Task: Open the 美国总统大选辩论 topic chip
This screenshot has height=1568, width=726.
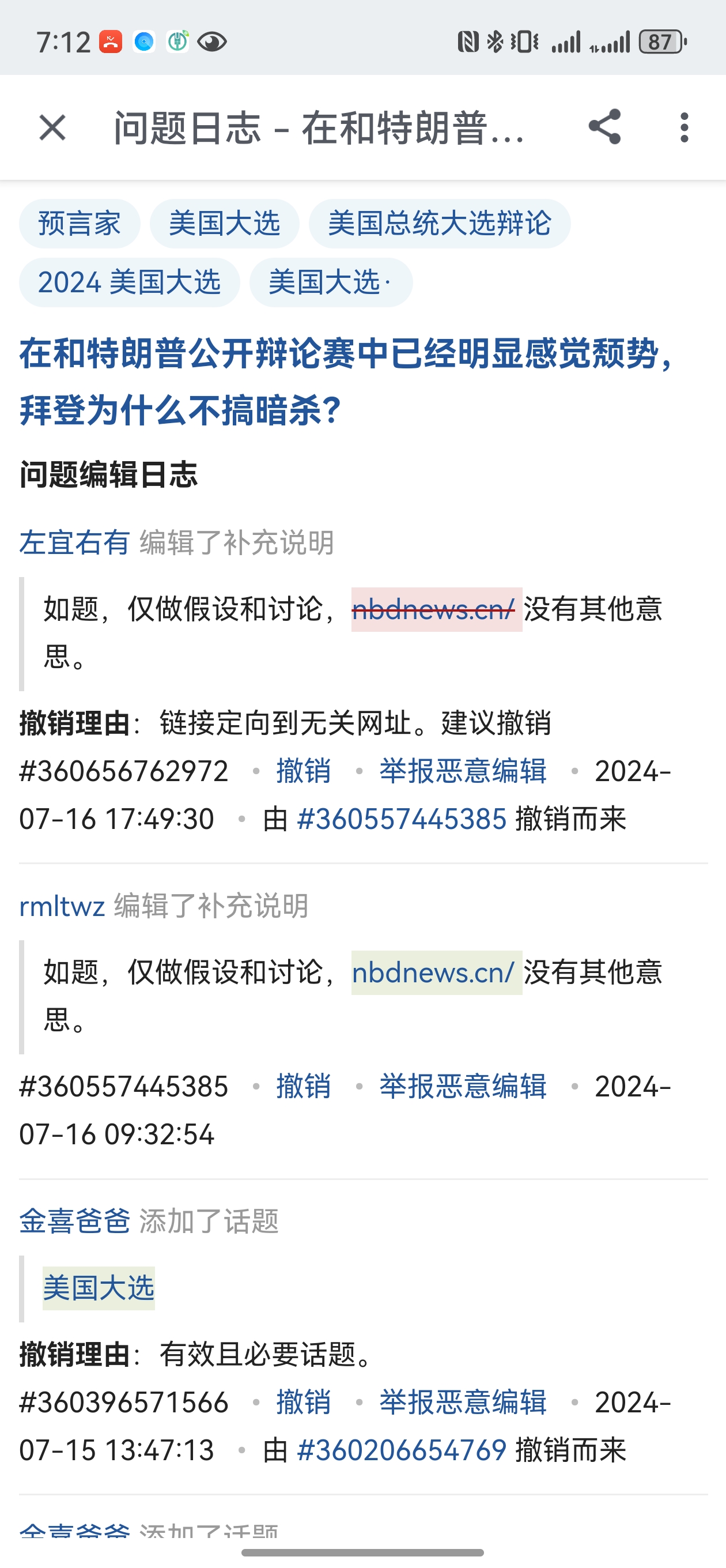Action: point(440,224)
